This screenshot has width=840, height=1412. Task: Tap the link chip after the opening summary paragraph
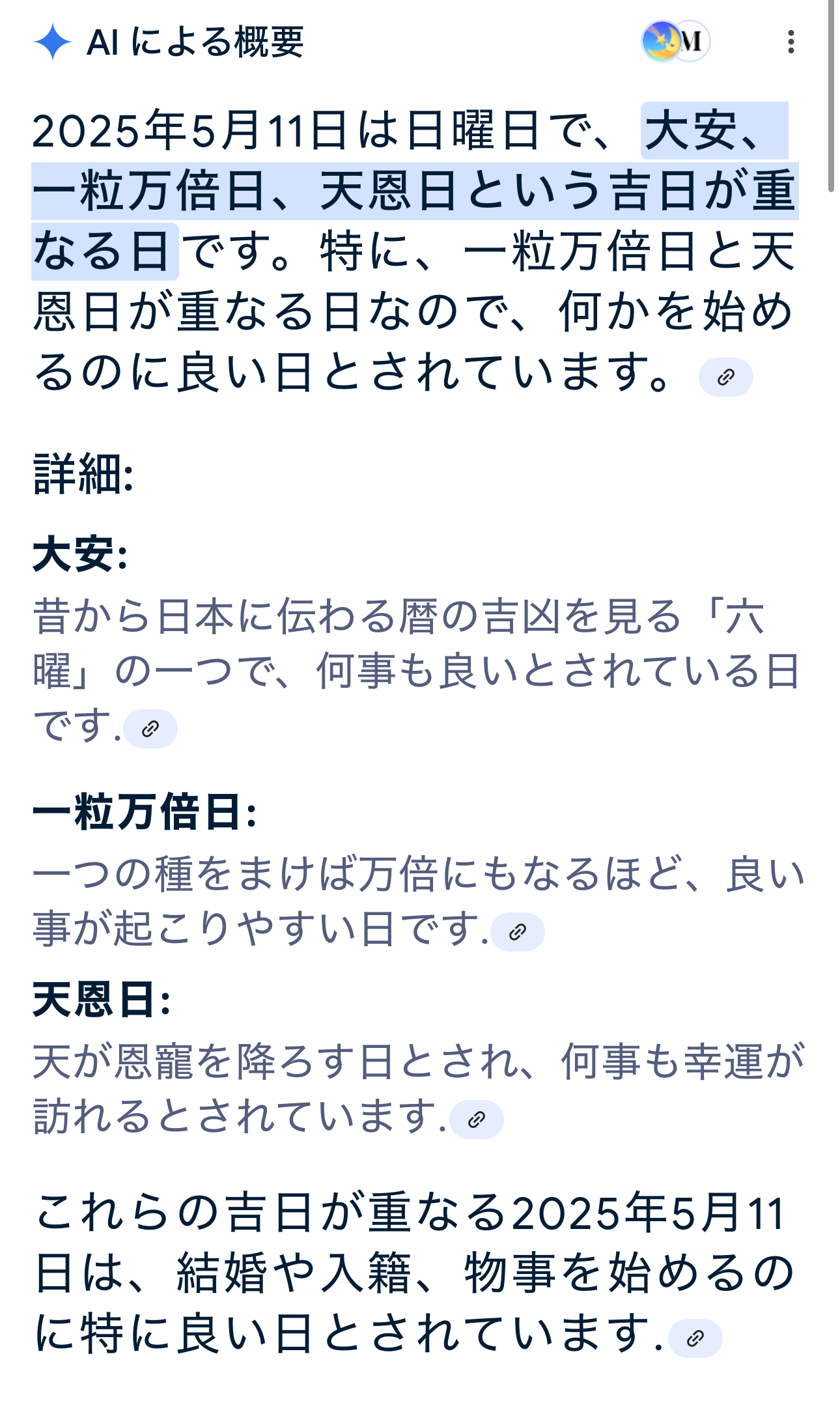[x=725, y=377]
